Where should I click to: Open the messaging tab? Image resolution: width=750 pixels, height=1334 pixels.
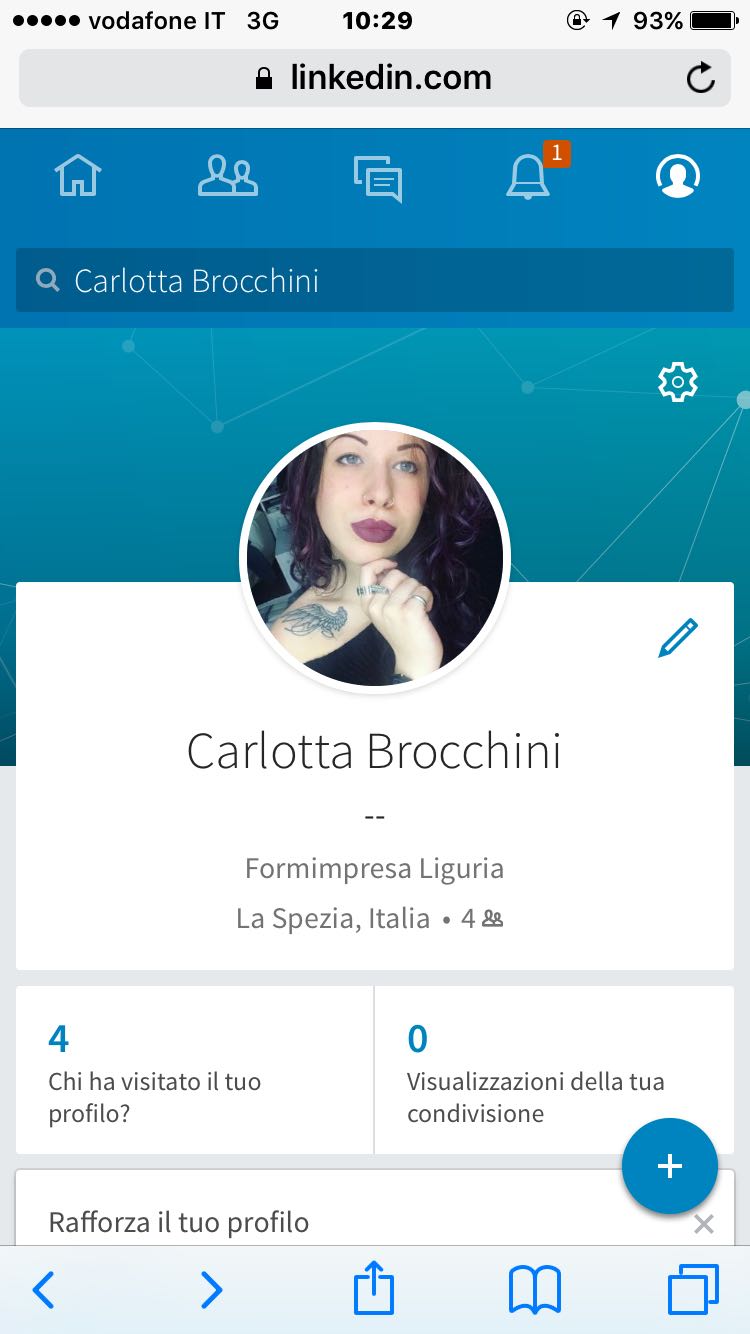point(378,180)
